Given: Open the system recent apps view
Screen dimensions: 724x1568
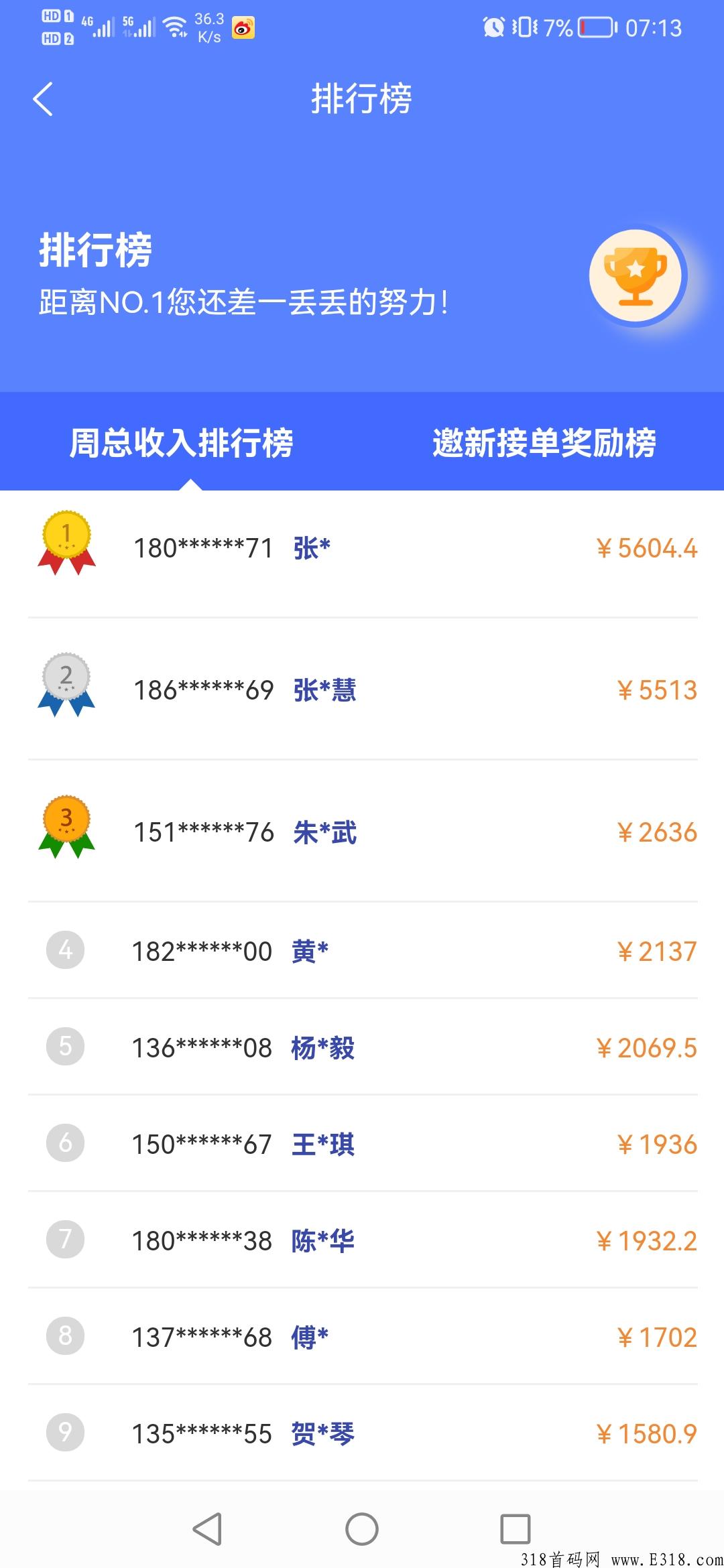Looking at the screenshot, I should (x=516, y=1530).
